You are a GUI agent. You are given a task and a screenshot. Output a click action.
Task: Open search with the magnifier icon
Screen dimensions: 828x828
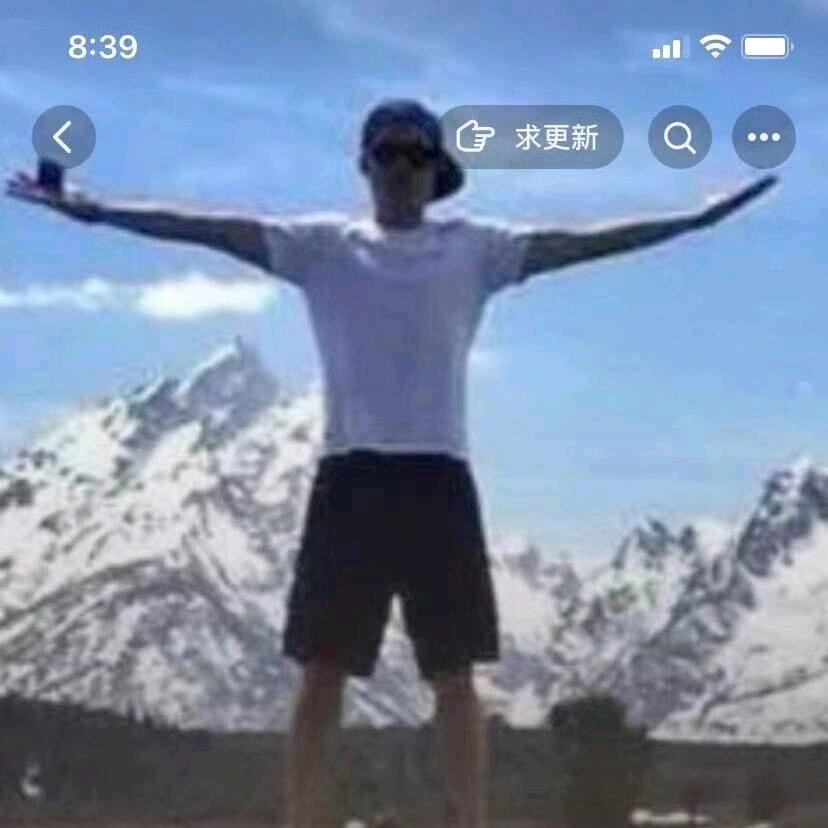[680, 137]
